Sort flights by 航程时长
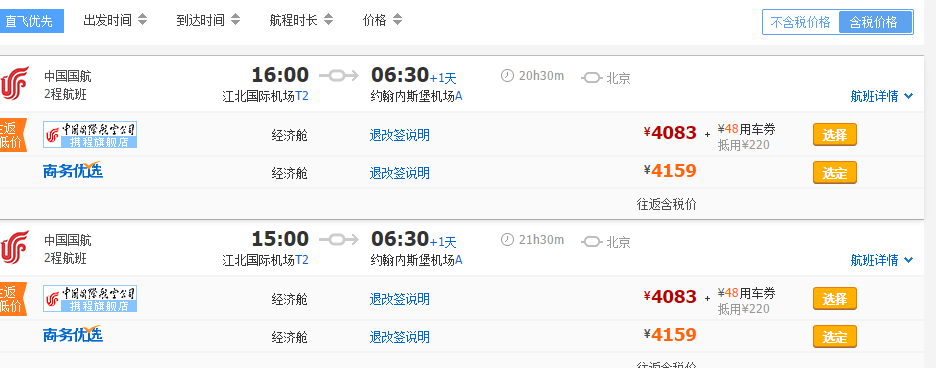 click(x=301, y=20)
